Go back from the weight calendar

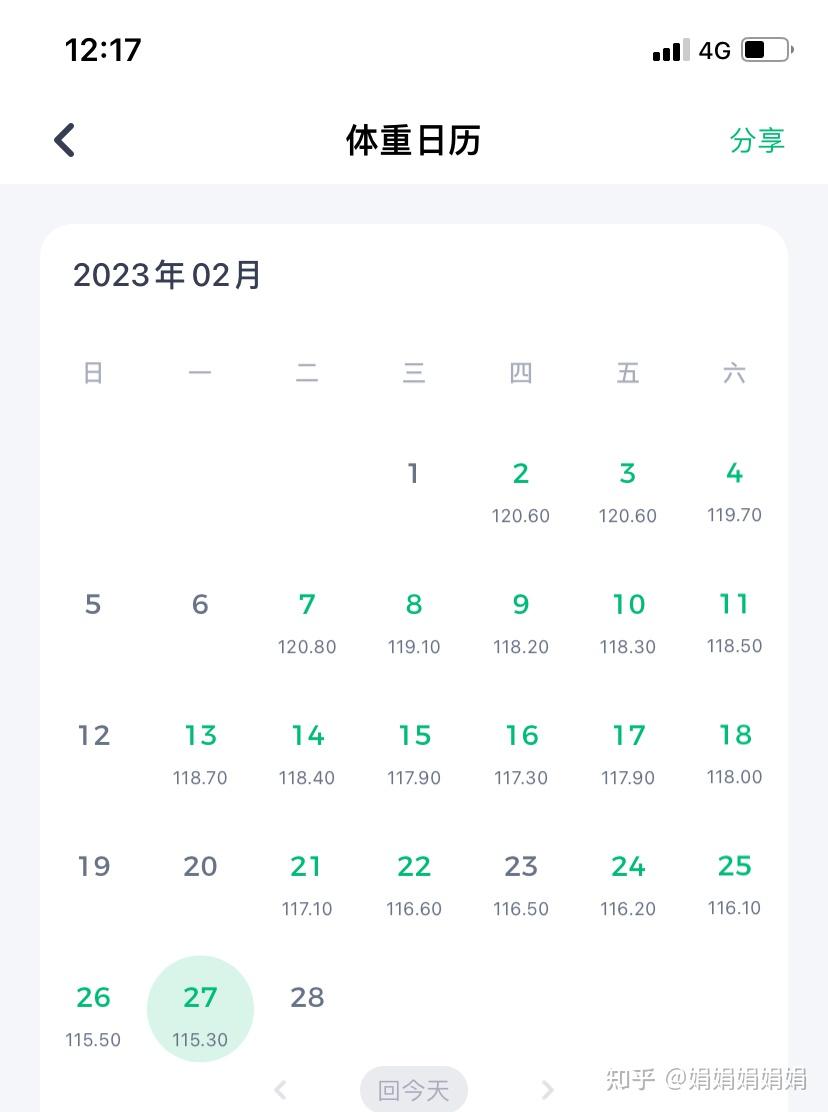click(65, 140)
